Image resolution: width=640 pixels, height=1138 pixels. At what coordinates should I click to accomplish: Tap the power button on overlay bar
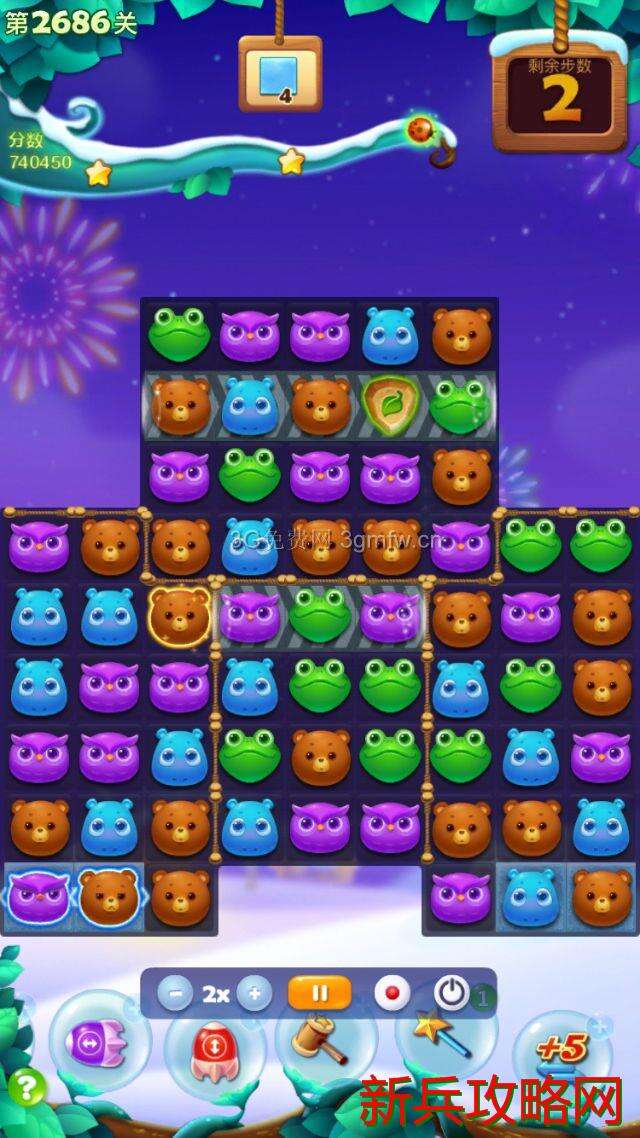(452, 993)
